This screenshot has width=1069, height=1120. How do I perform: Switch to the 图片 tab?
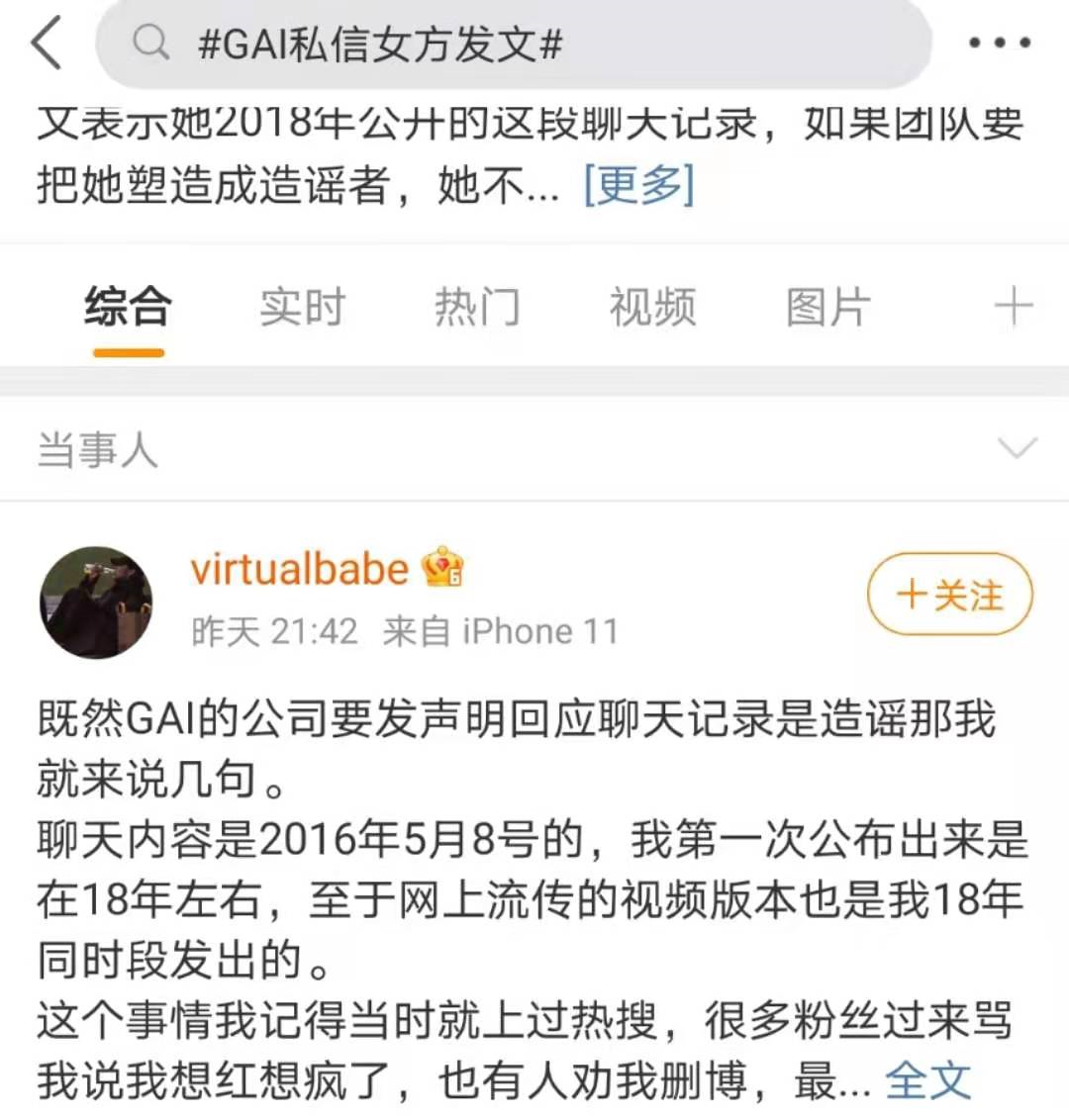pos(827,307)
